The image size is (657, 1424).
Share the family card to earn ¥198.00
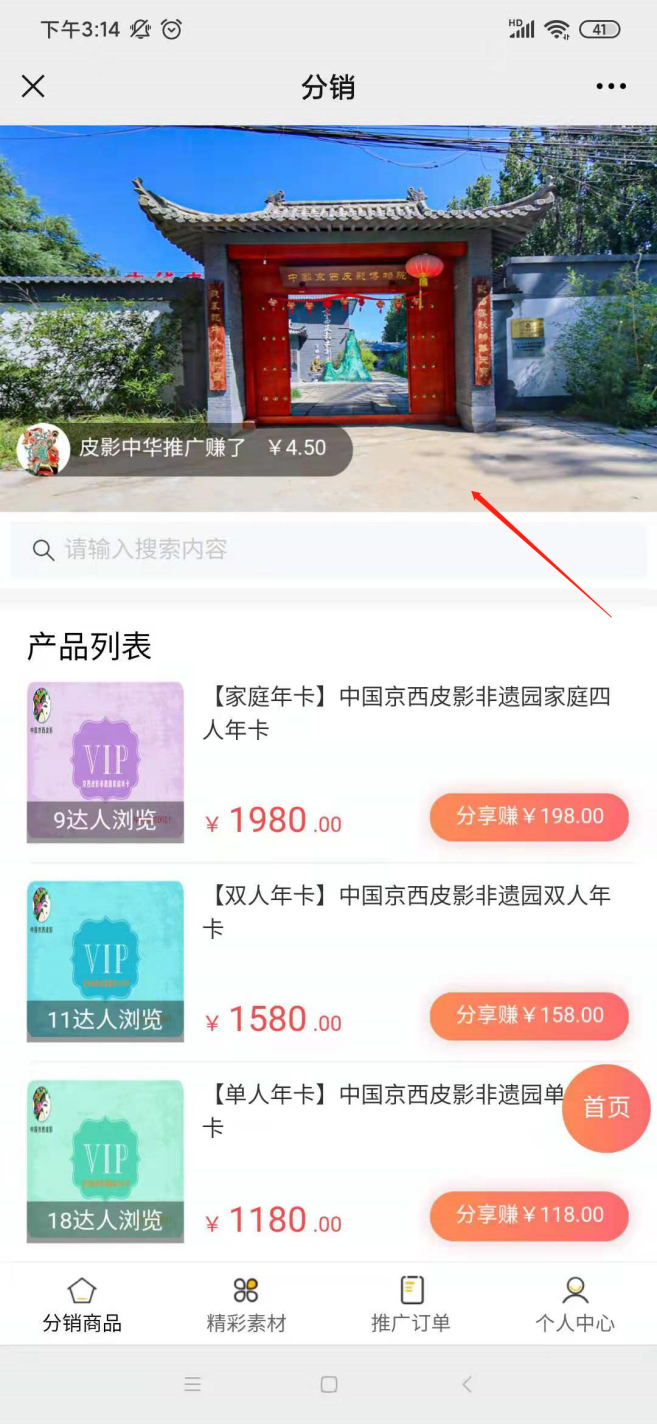529,817
